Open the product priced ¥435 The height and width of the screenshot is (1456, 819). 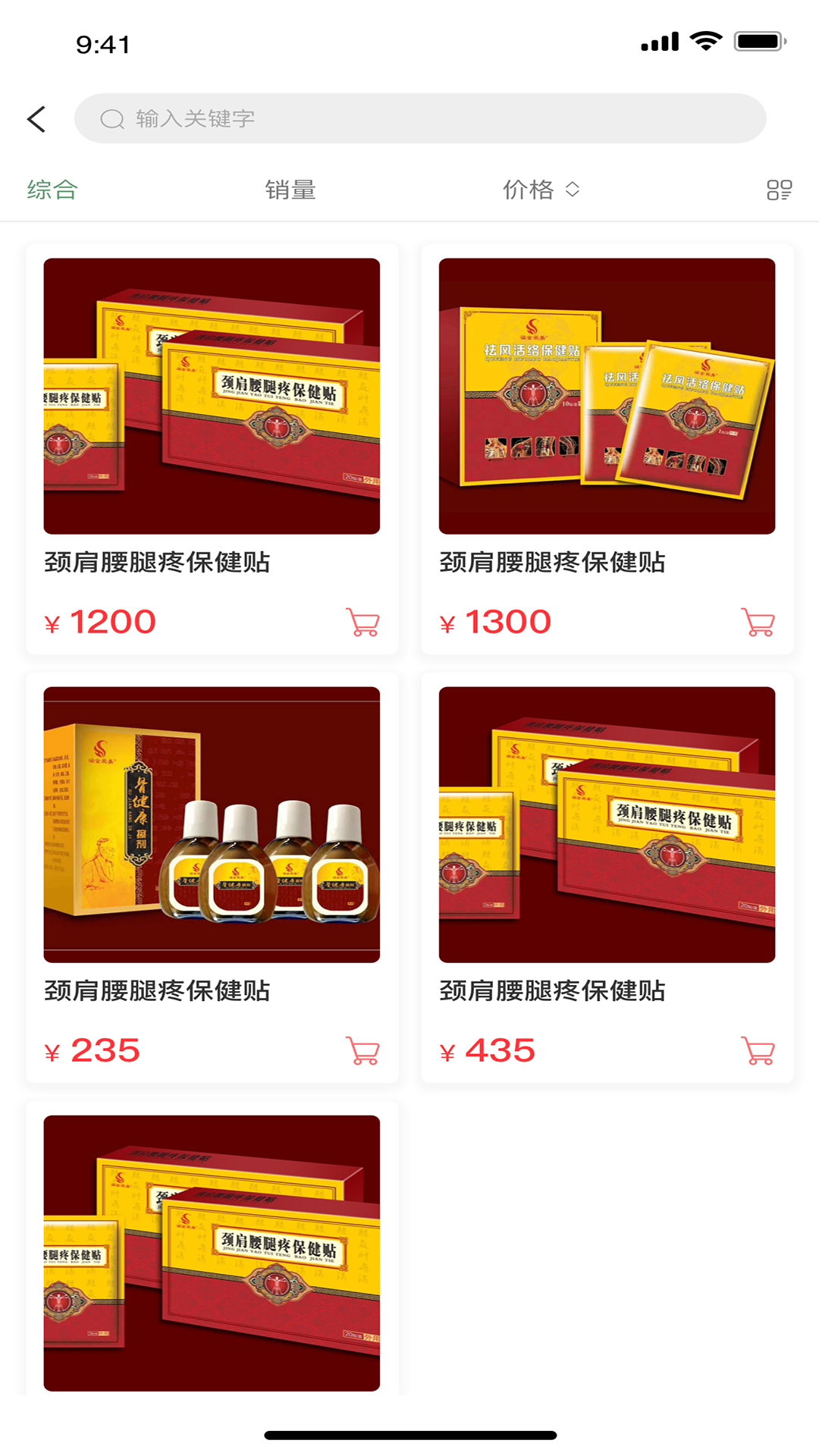[607, 825]
